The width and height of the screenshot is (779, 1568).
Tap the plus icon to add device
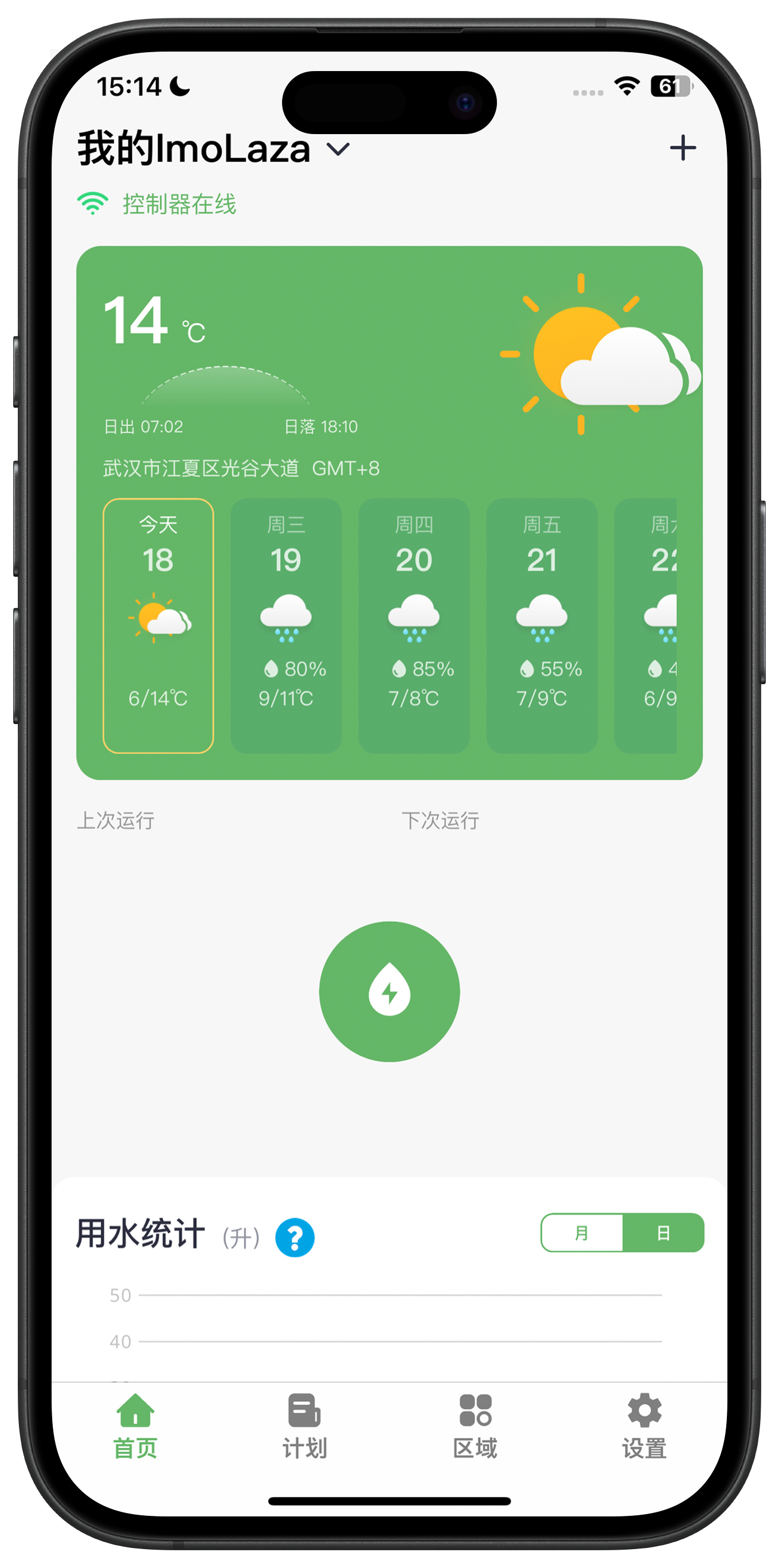coord(682,148)
